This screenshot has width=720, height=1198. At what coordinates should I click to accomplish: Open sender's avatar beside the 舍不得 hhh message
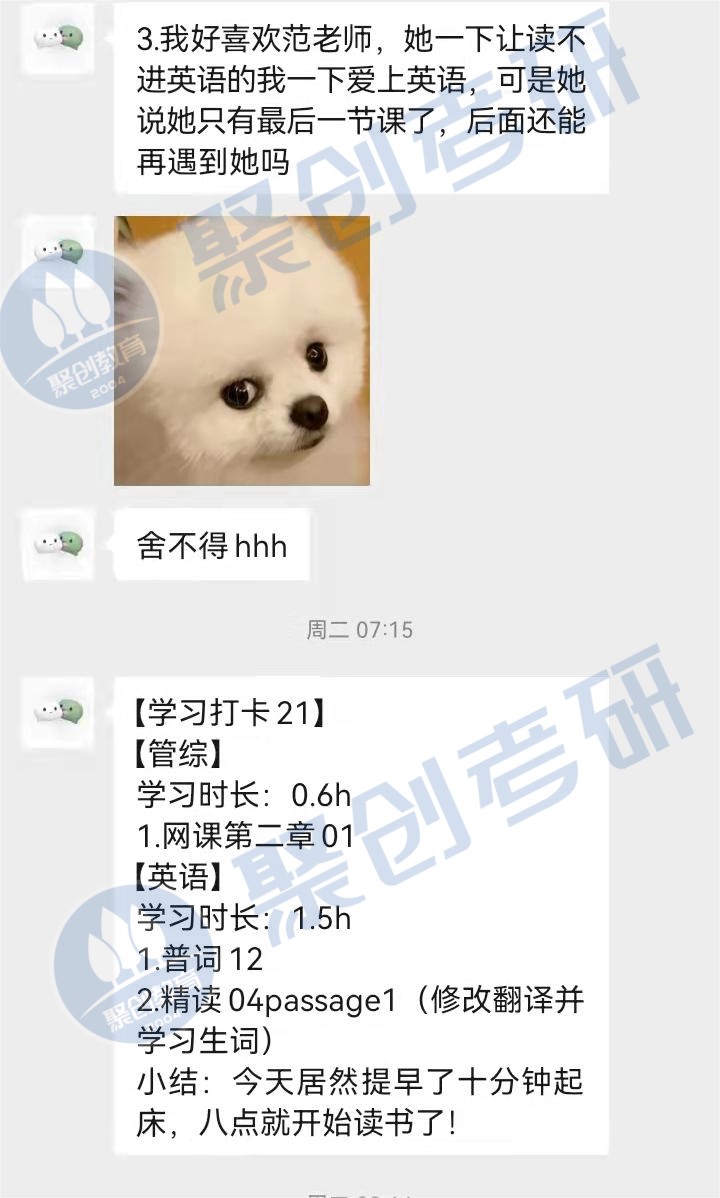click(x=58, y=544)
